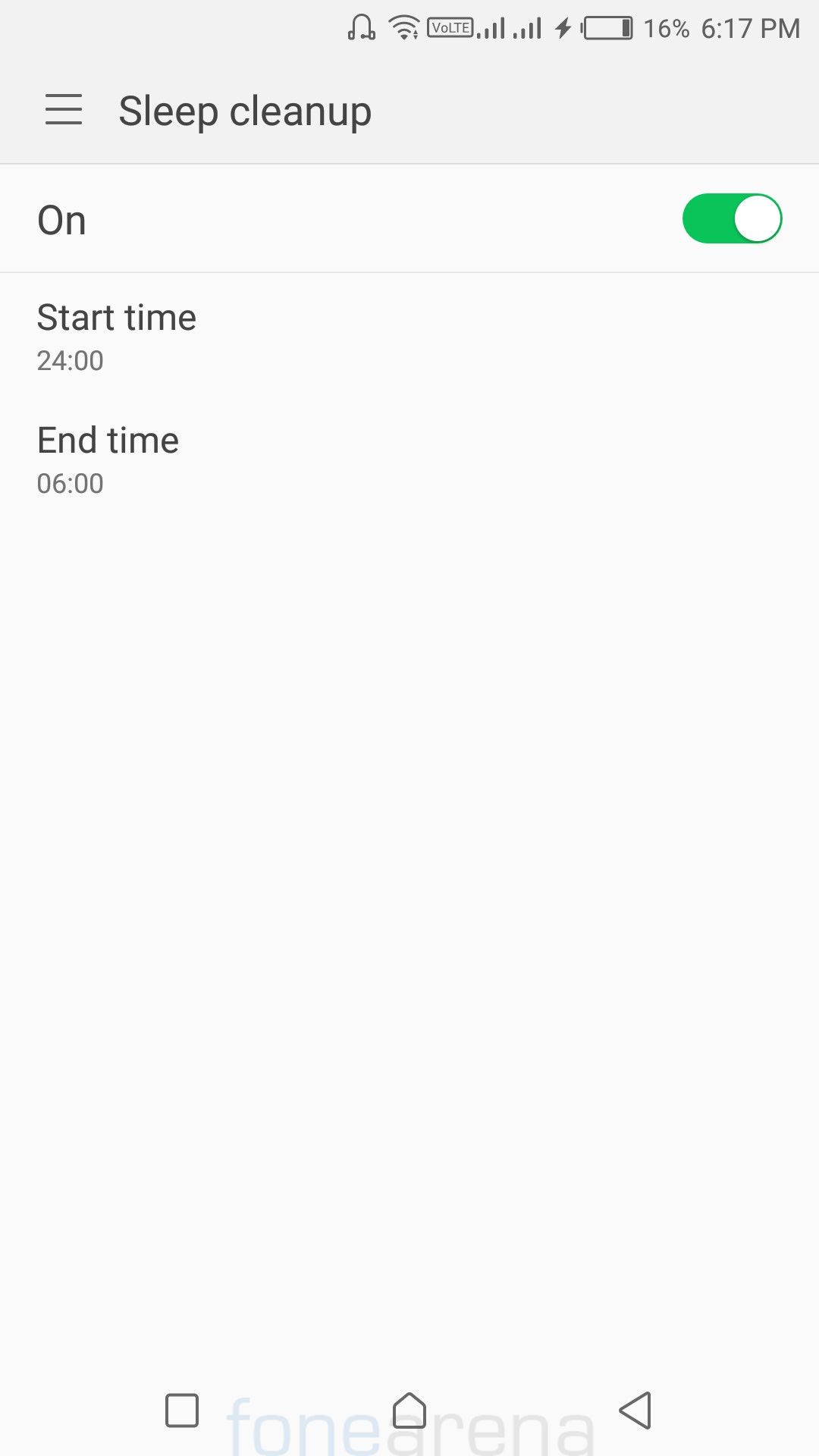The width and height of the screenshot is (819, 1456).
Task: Show recent apps
Action: point(182,1410)
